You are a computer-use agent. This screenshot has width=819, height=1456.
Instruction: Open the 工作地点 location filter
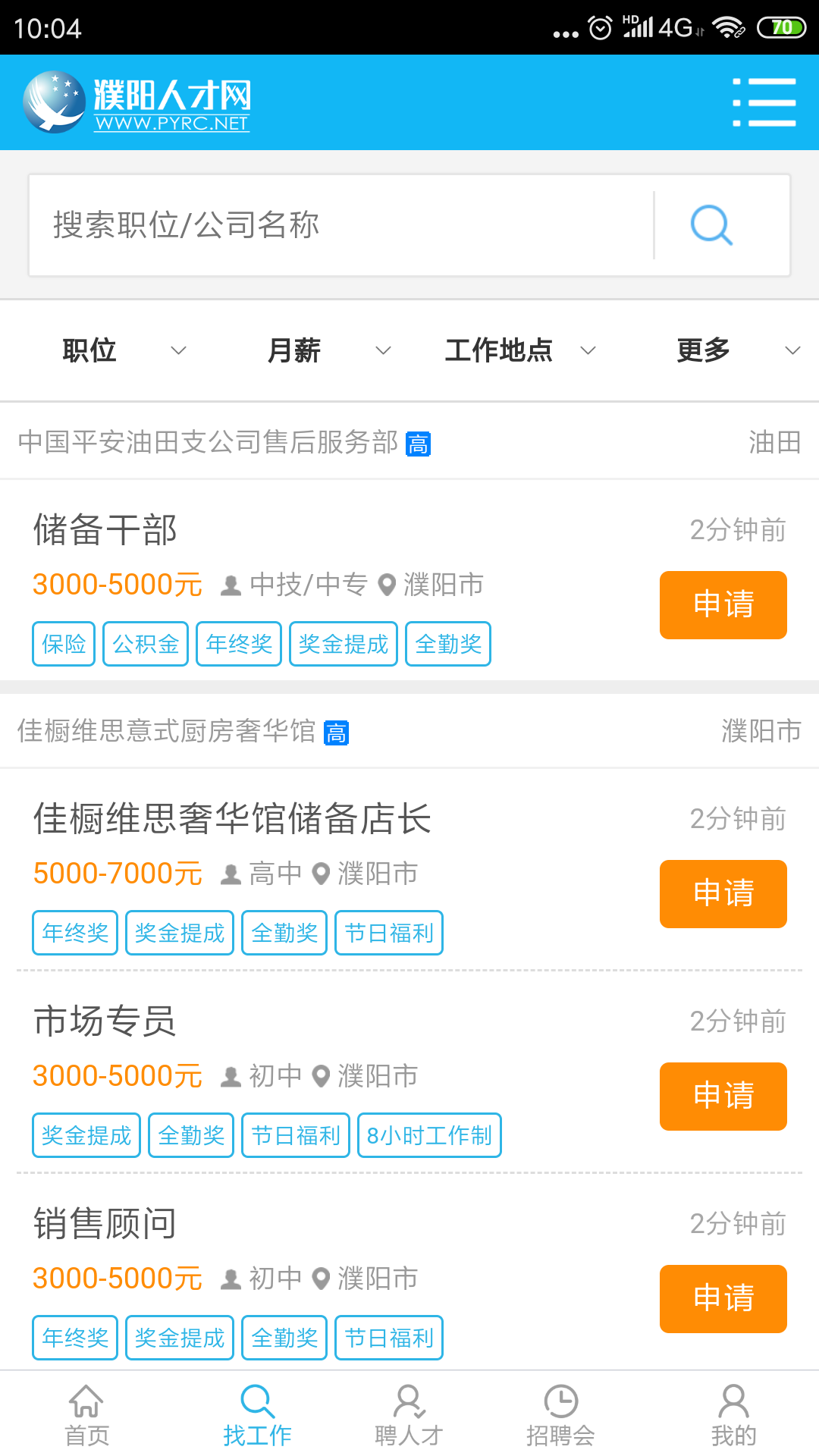point(519,350)
